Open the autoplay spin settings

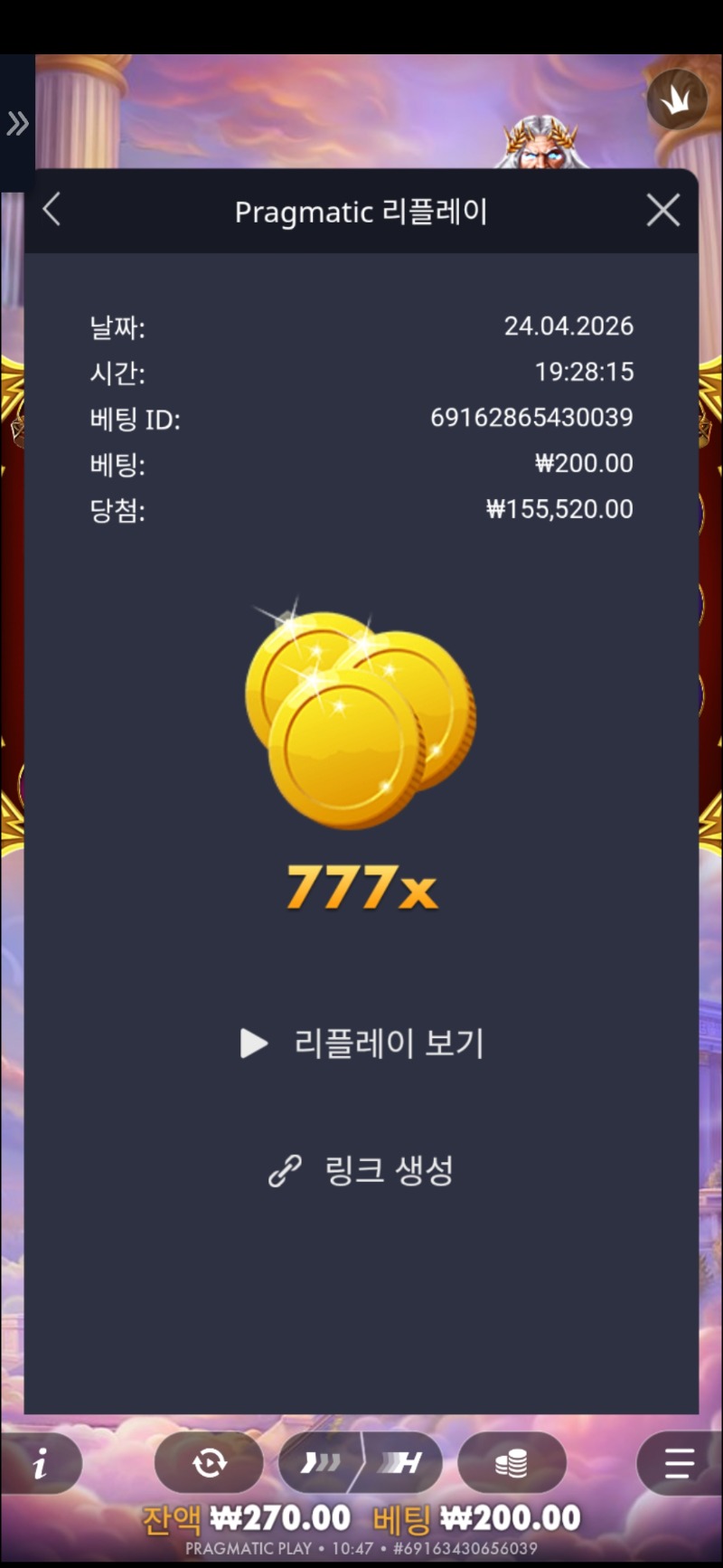(x=209, y=1462)
